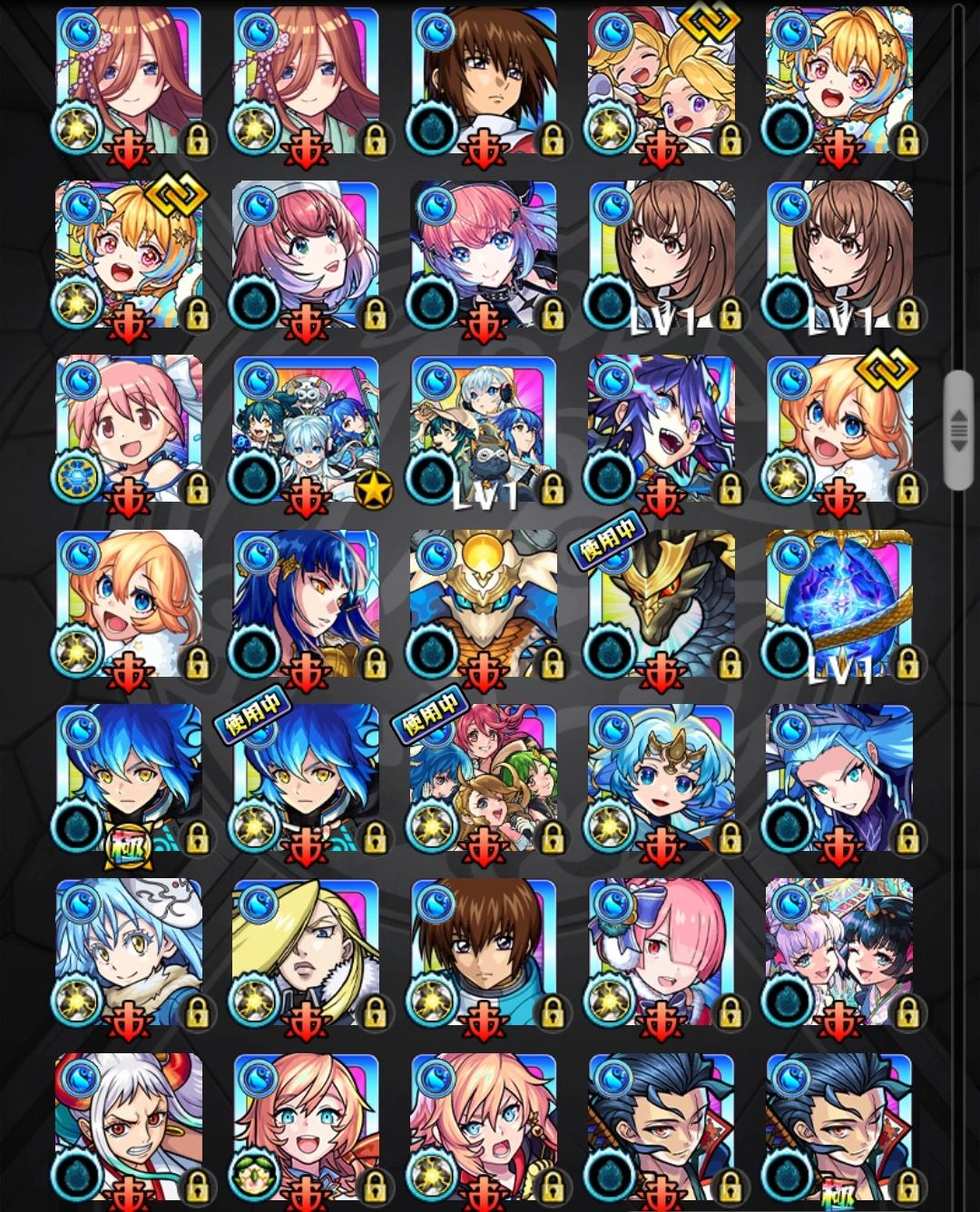Viewport: 980px width, 1212px height.
Task: Select the dark blue-haired woman with orange eyes
Action: (307, 603)
